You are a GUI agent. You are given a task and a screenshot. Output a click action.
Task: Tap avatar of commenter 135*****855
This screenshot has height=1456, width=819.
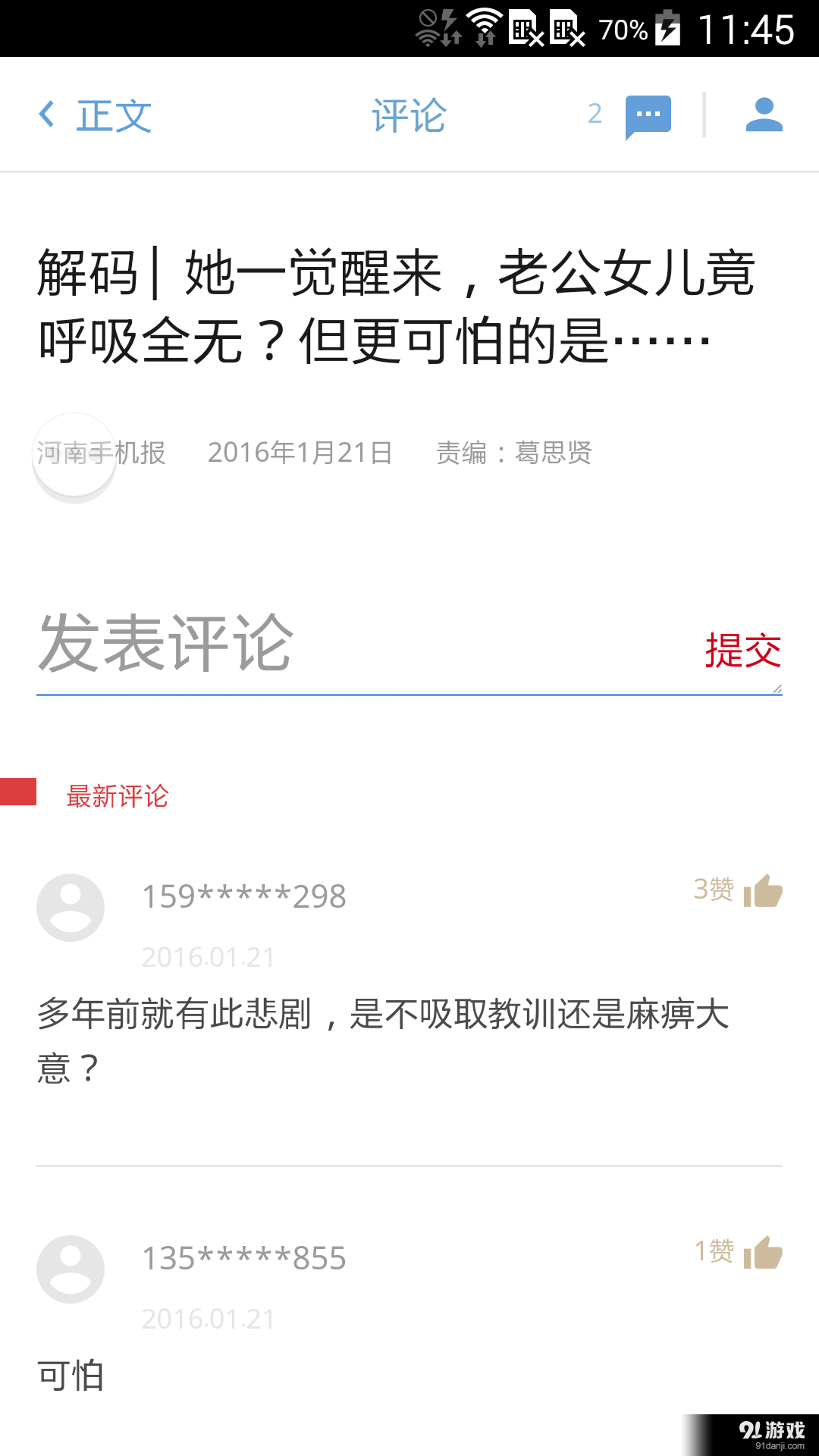point(71,1269)
